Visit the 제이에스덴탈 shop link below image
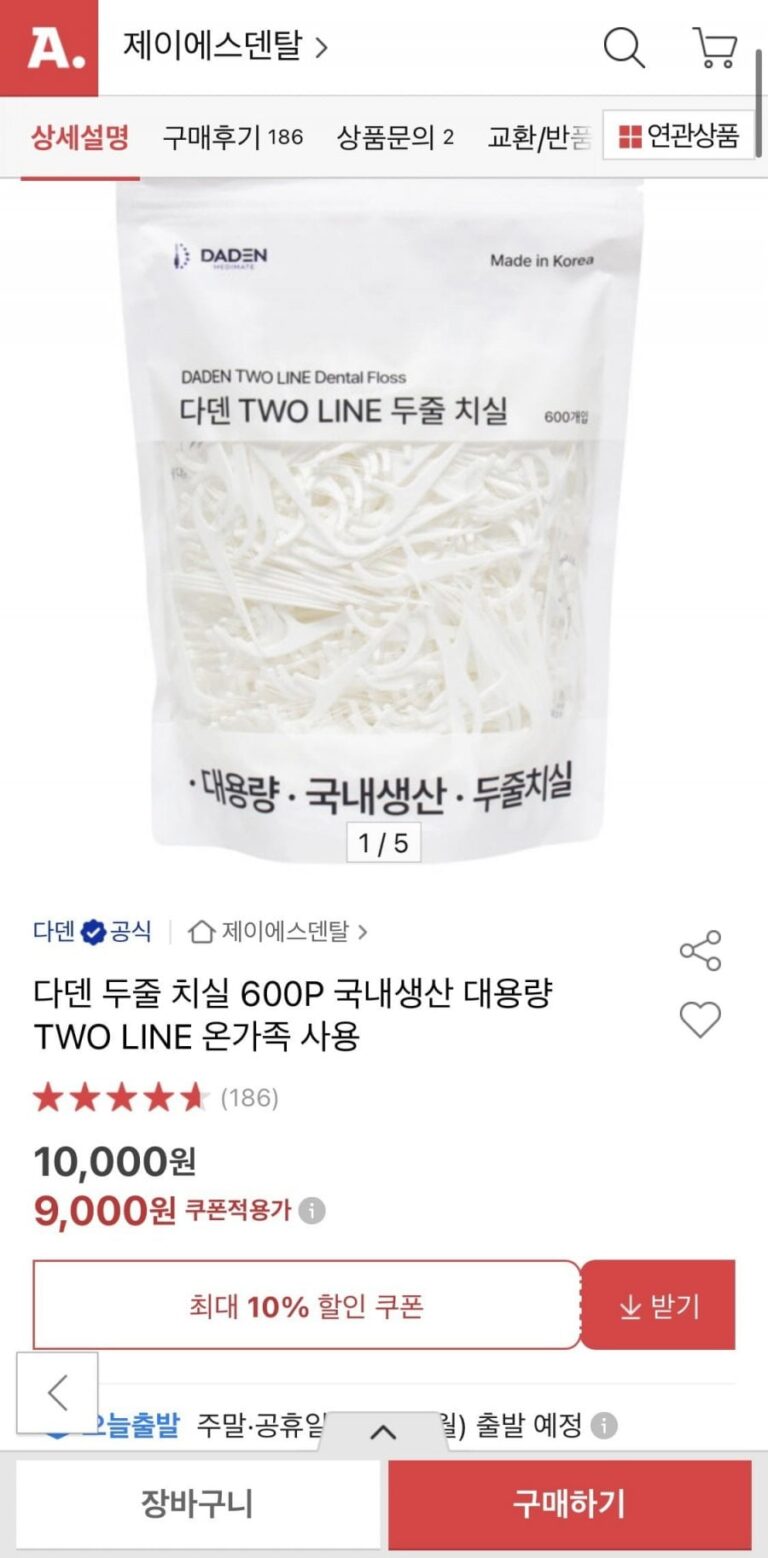The image size is (768, 1558). coord(278,932)
